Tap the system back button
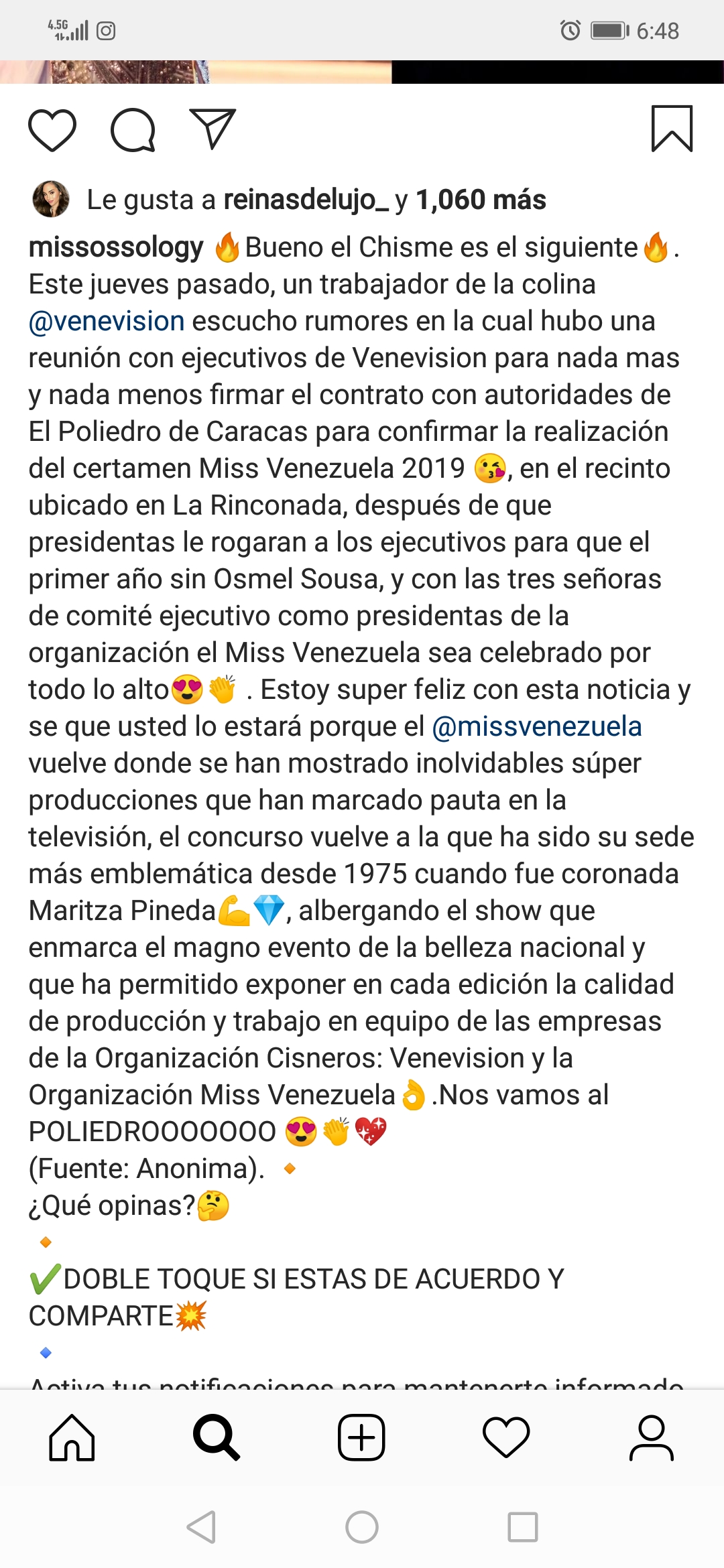Screen dimensions: 724x1568 tap(201, 1527)
